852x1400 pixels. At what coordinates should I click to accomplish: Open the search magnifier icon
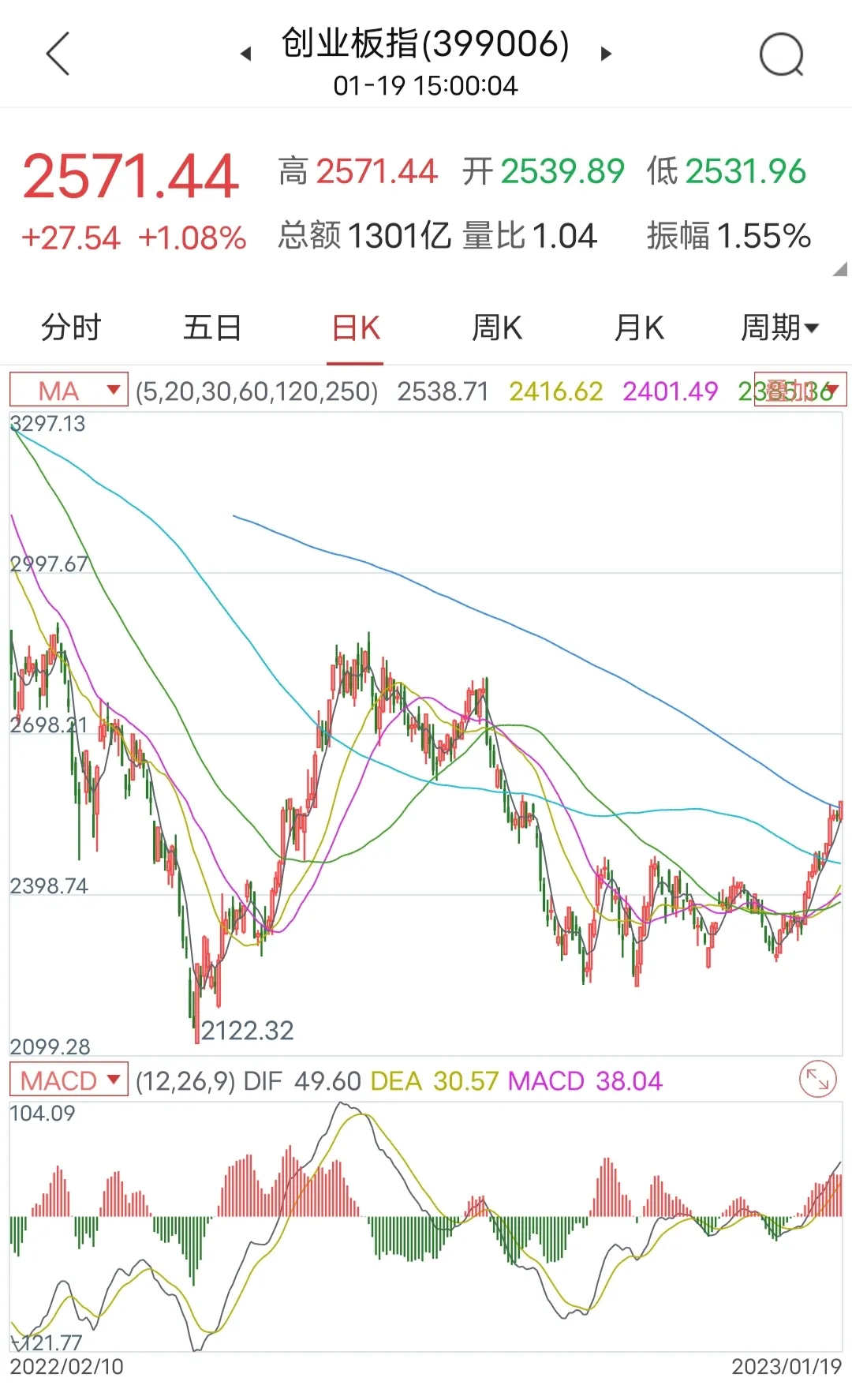781,54
